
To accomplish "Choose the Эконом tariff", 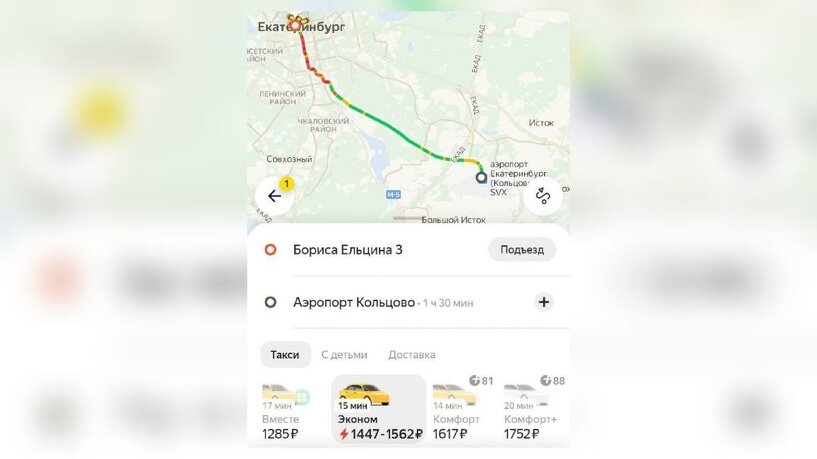I will 378,410.
